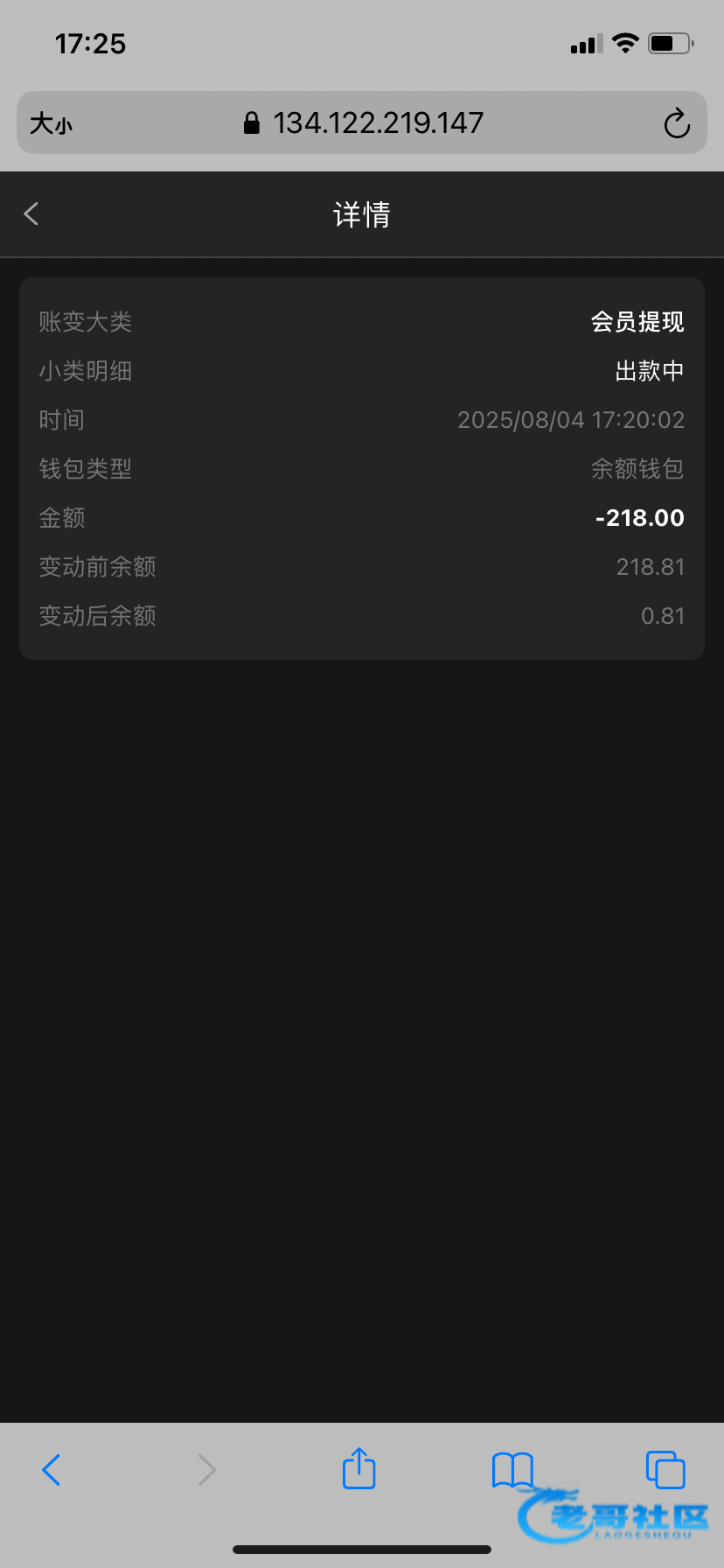Reload the current page
Image resolution: width=724 pixels, height=1568 pixels.
677,123
